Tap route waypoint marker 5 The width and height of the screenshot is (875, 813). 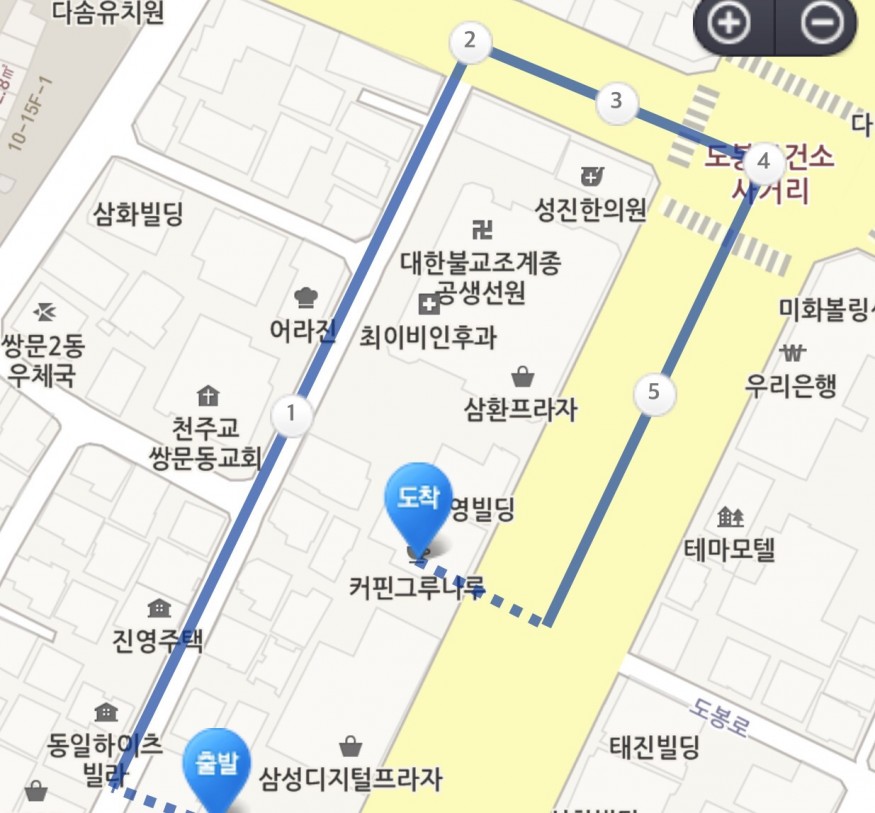pos(654,392)
